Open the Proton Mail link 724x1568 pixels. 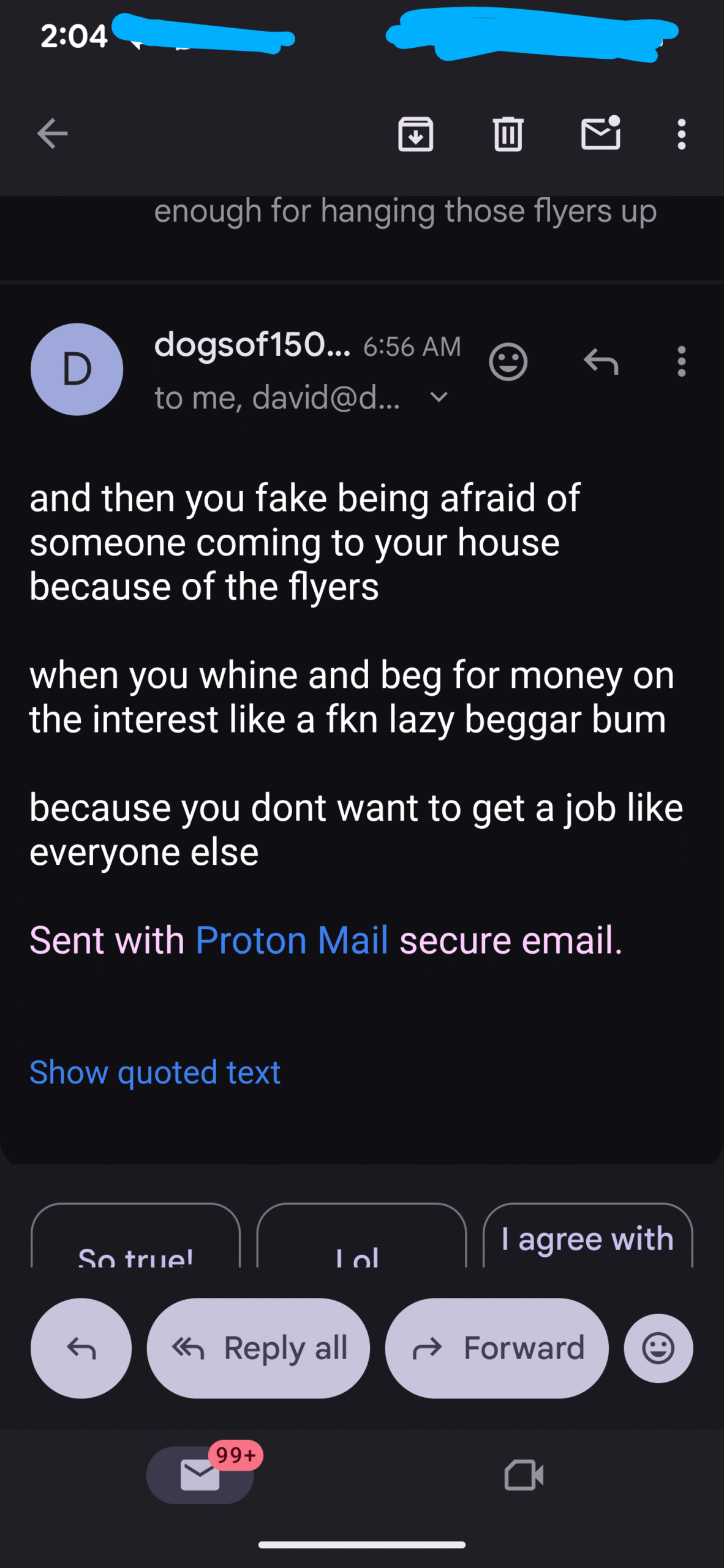click(292, 940)
